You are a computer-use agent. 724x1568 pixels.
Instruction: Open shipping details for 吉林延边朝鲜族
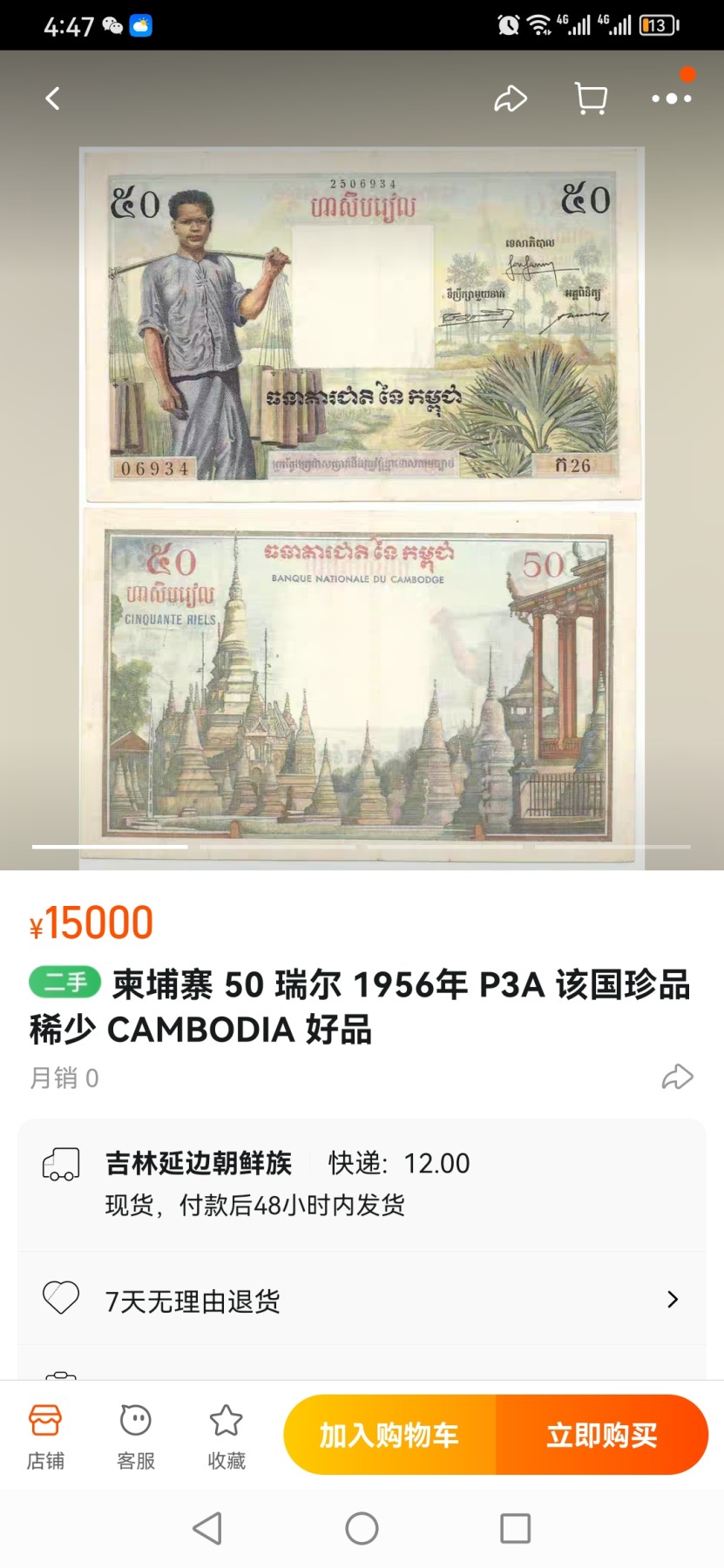(x=362, y=1184)
